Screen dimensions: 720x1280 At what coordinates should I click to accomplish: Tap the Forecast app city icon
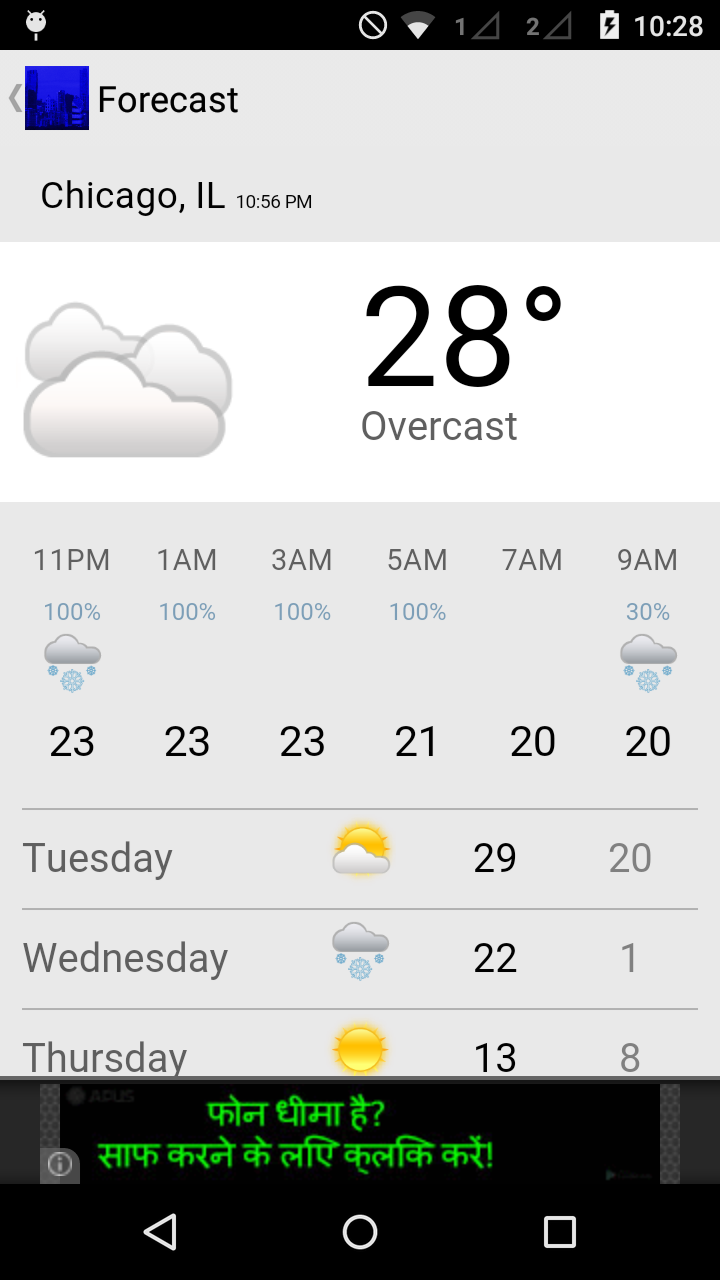[56, 98]
